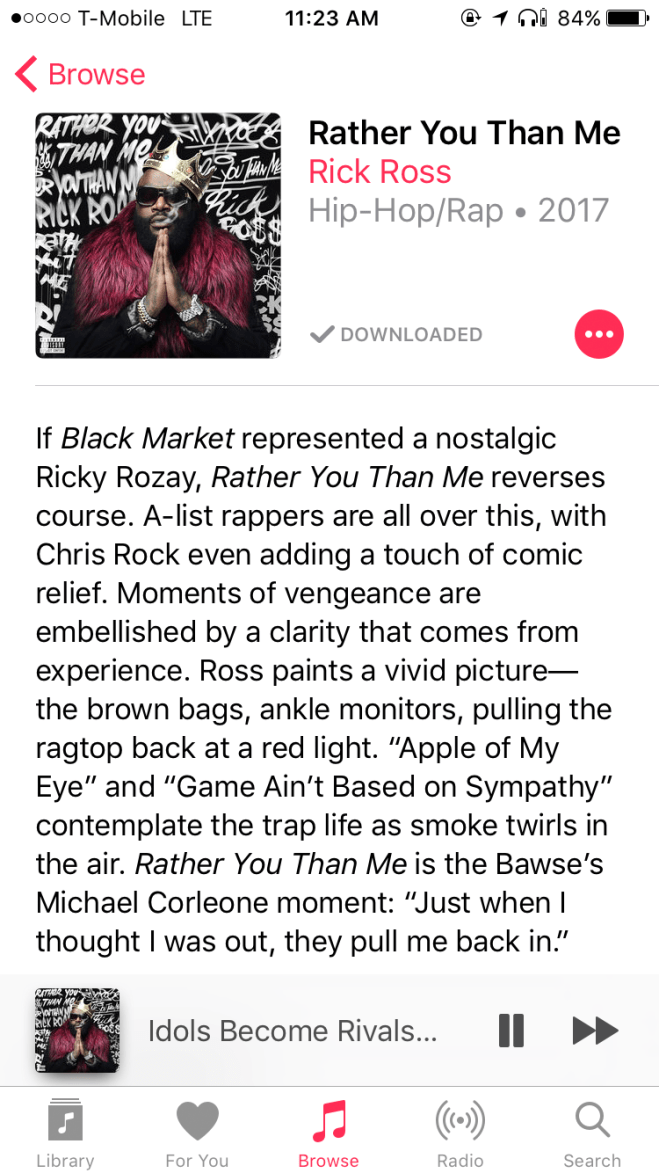Switch to the Radio tab
Viewport: 659px width, 1173px height.
point(460,1133)
